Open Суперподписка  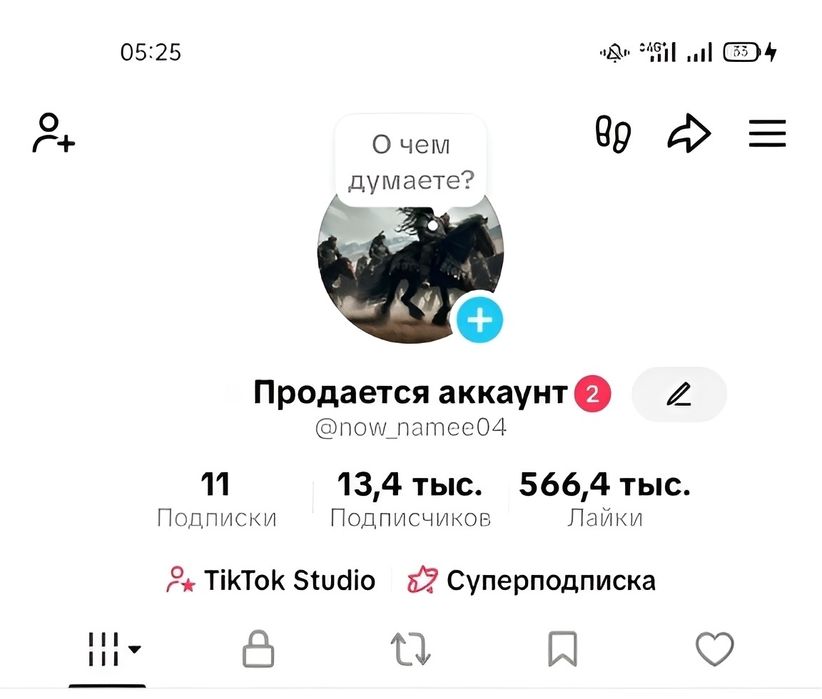pos(532,580)
